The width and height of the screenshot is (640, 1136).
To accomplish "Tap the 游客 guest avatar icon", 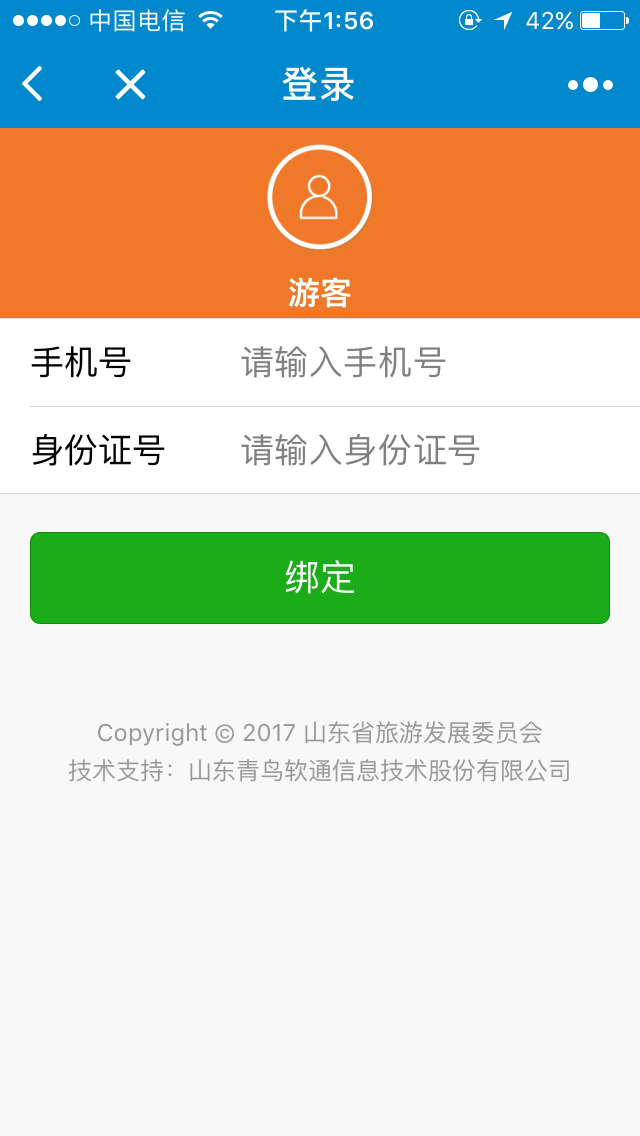I will coord(320,197).
